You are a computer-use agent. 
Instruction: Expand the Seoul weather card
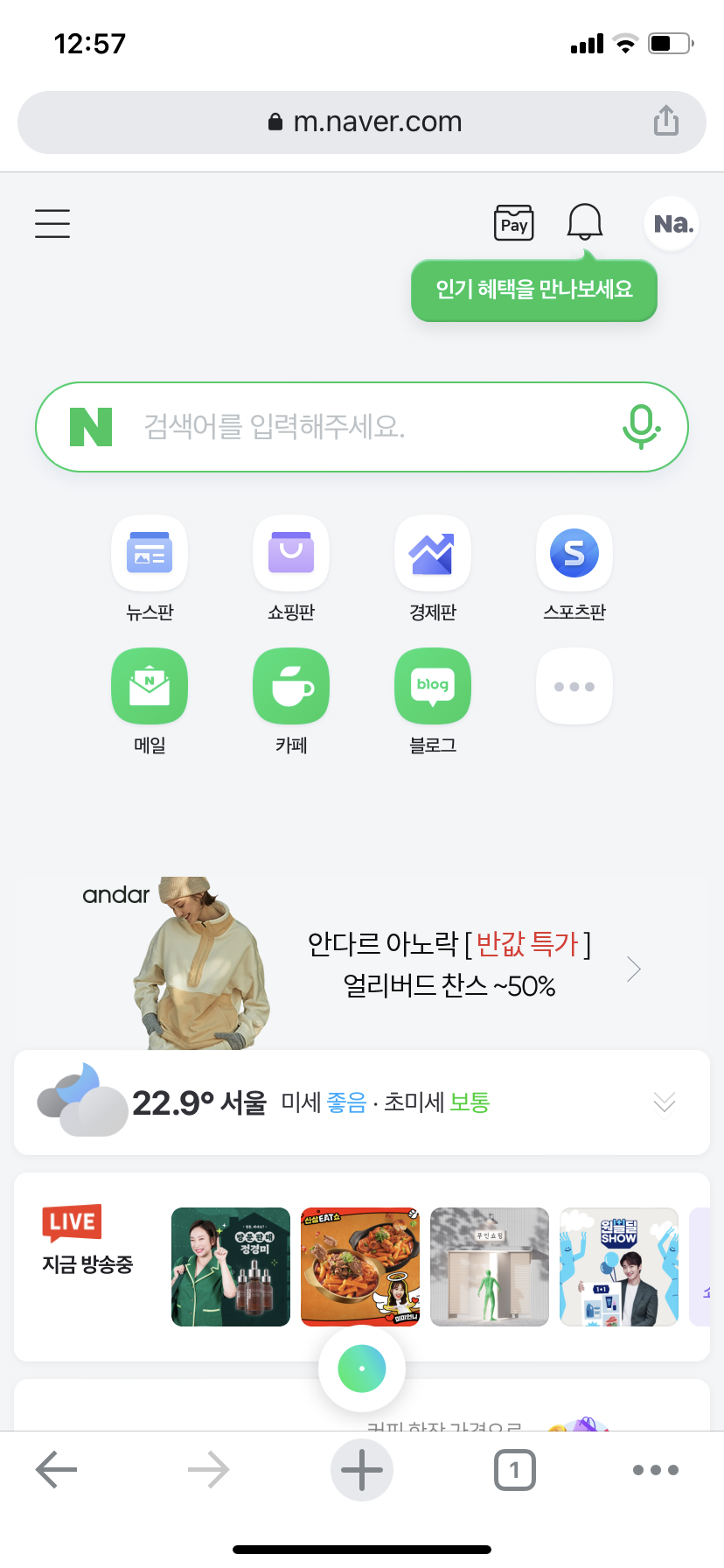pos(665,1102)
